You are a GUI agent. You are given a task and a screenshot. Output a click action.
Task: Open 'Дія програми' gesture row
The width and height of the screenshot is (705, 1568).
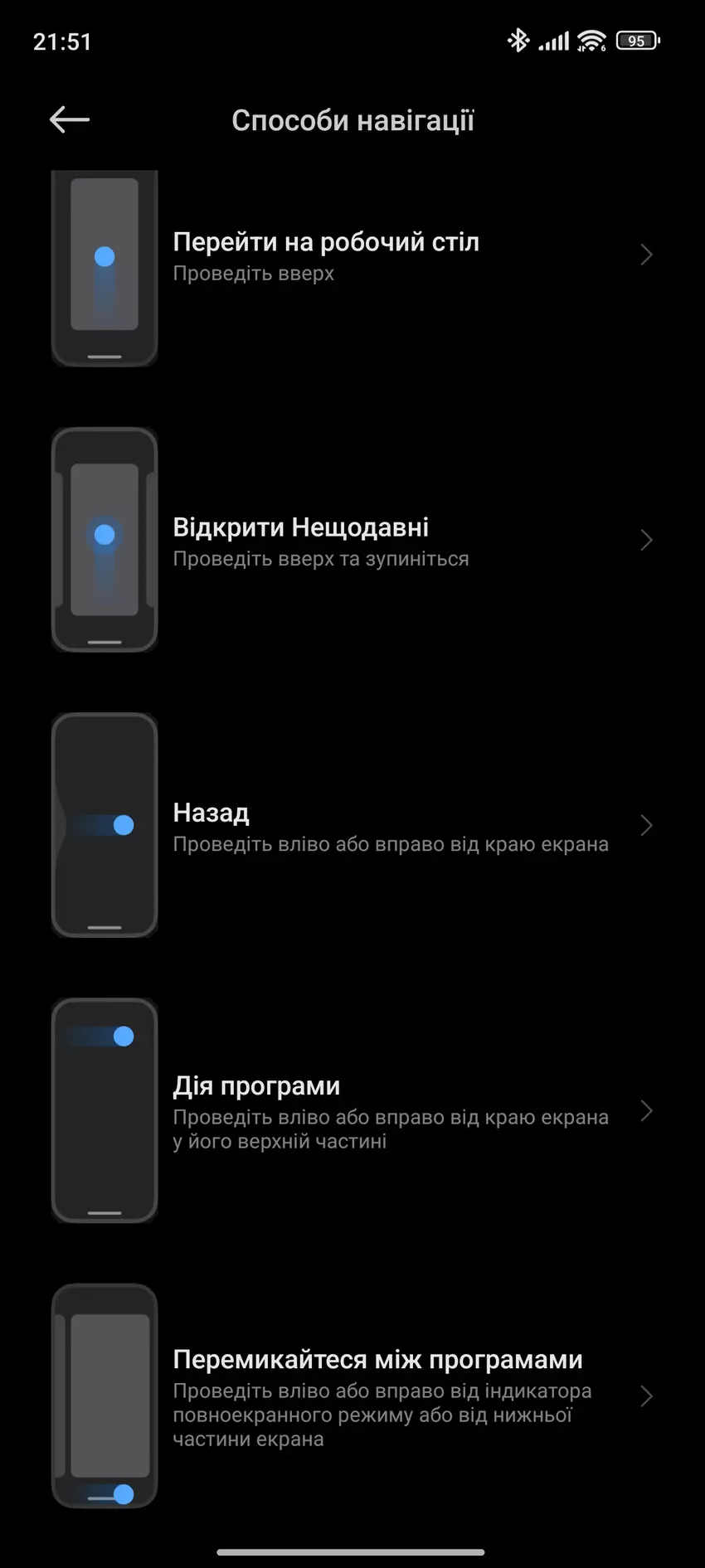352,1111
